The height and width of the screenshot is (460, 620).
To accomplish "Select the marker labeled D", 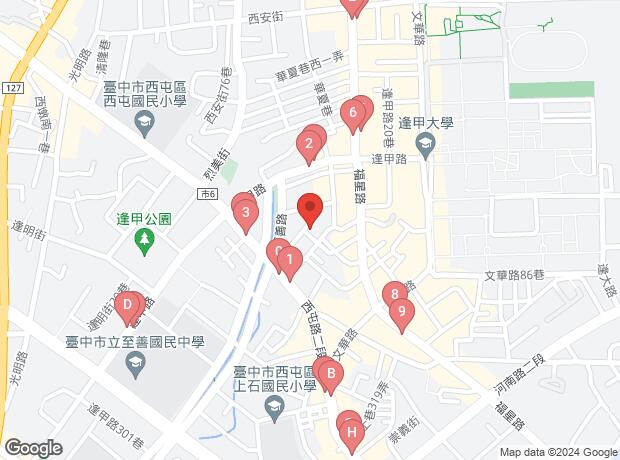I will tap(127, 305).
